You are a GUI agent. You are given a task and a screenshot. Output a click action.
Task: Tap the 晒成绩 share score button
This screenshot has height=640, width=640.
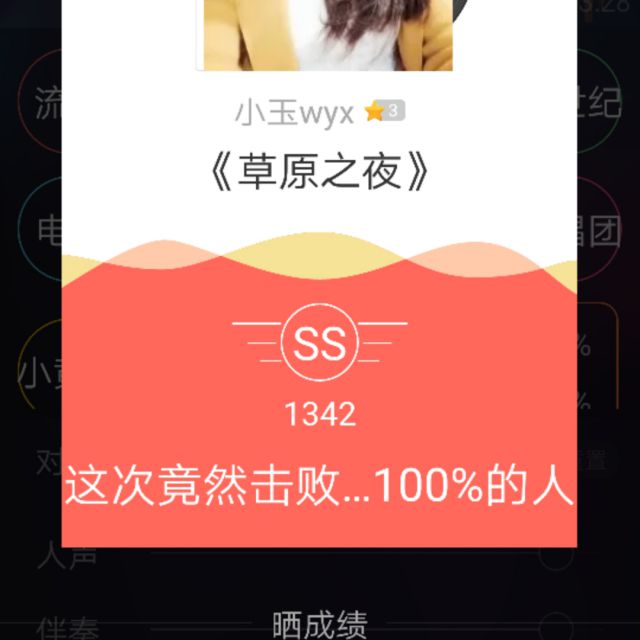(x=320, y=624)
